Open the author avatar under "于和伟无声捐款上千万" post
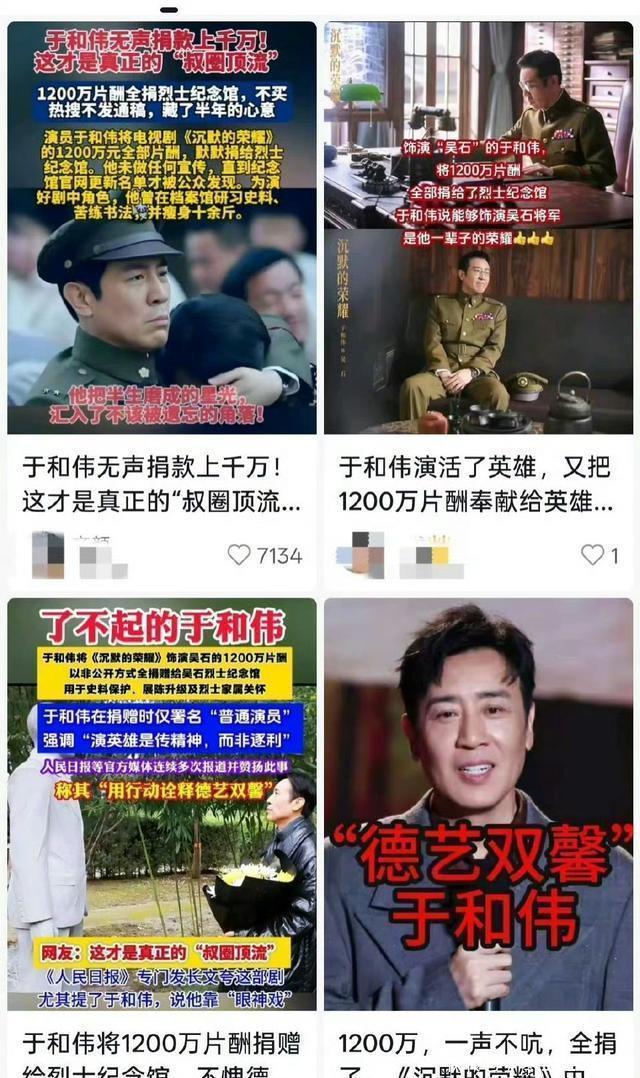 (x=48, y=554)
